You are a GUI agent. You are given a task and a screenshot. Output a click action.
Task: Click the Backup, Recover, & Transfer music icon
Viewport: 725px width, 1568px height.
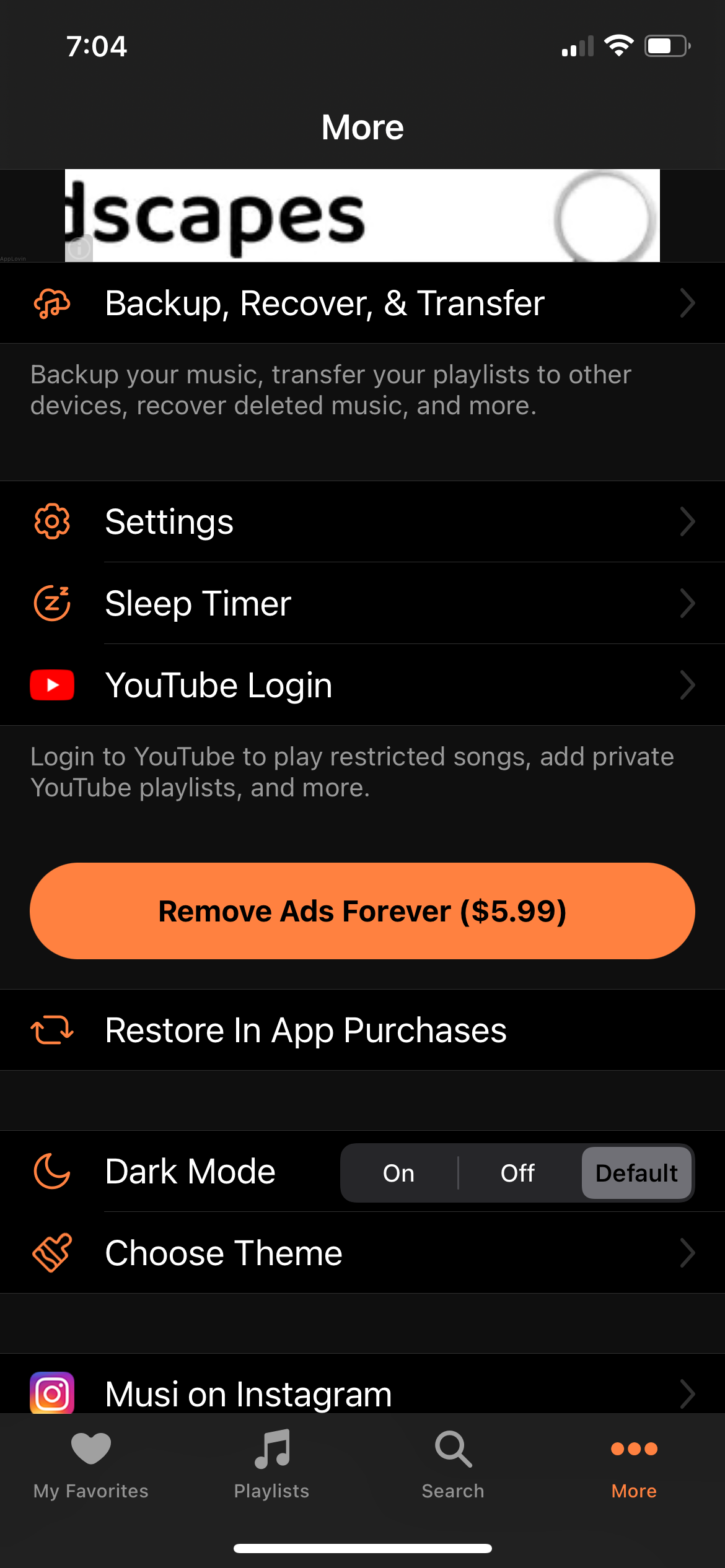[x=52, y=303]
